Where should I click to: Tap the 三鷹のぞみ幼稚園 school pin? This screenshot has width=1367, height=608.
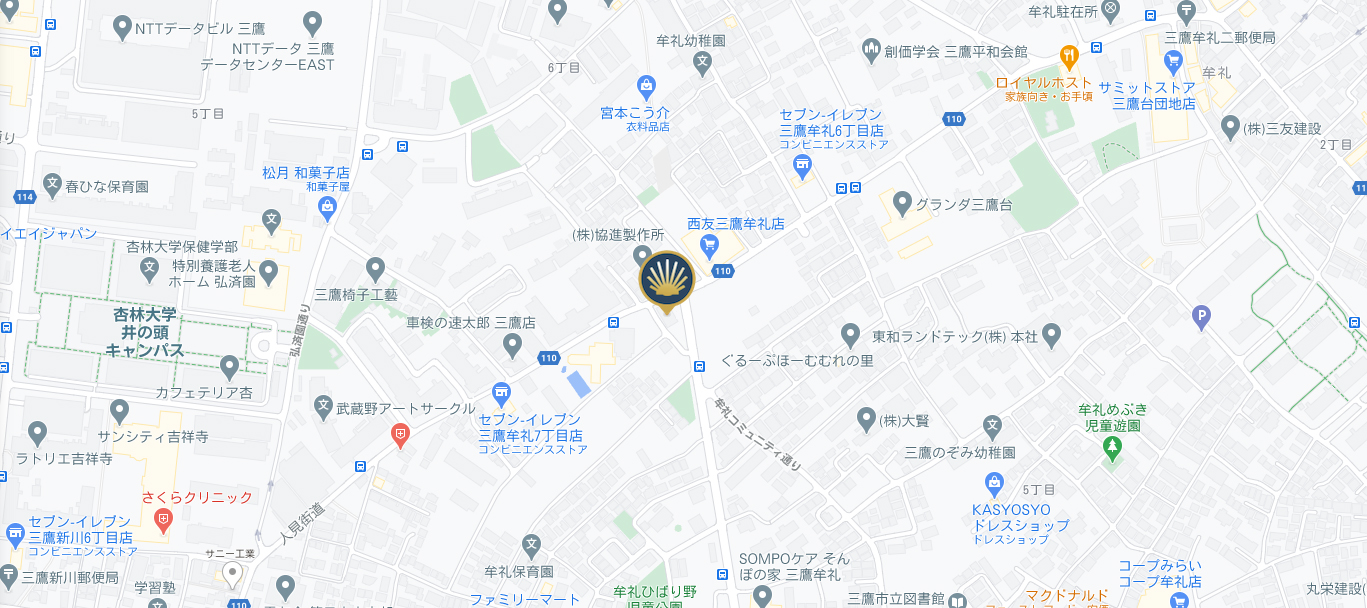[x=992, y=426]
